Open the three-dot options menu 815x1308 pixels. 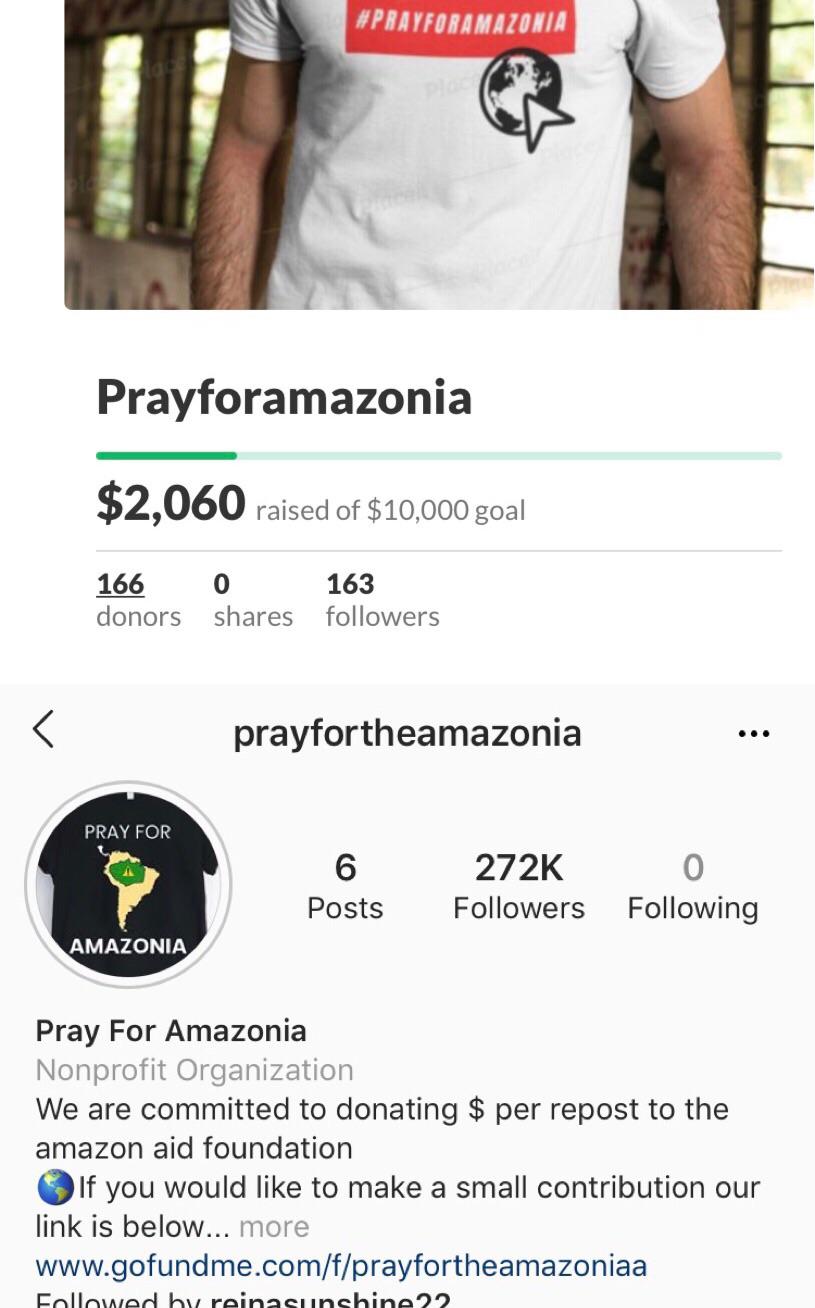pyautogui.click(x=753, y=731)
